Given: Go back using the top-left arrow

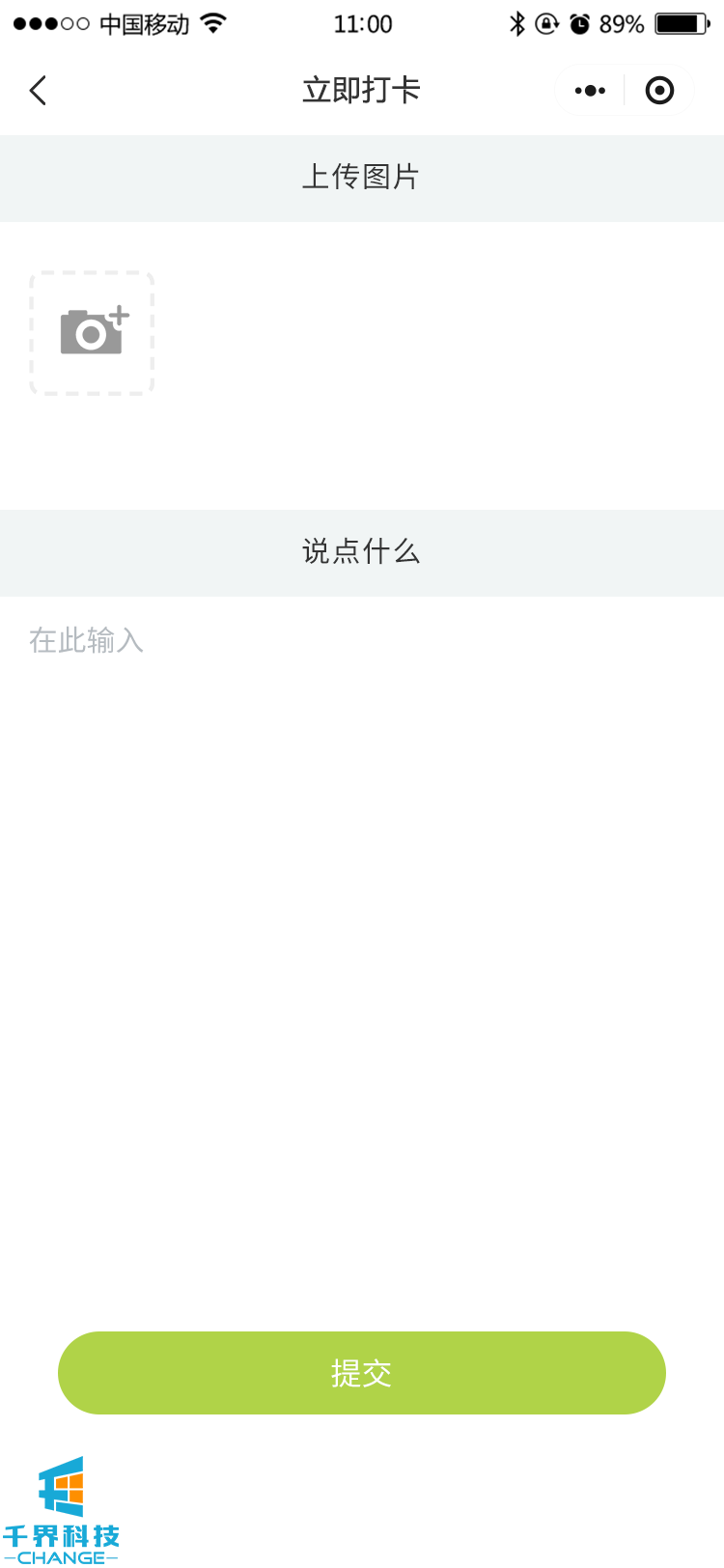Looking at the screenshot, I should tap(38, 91).
